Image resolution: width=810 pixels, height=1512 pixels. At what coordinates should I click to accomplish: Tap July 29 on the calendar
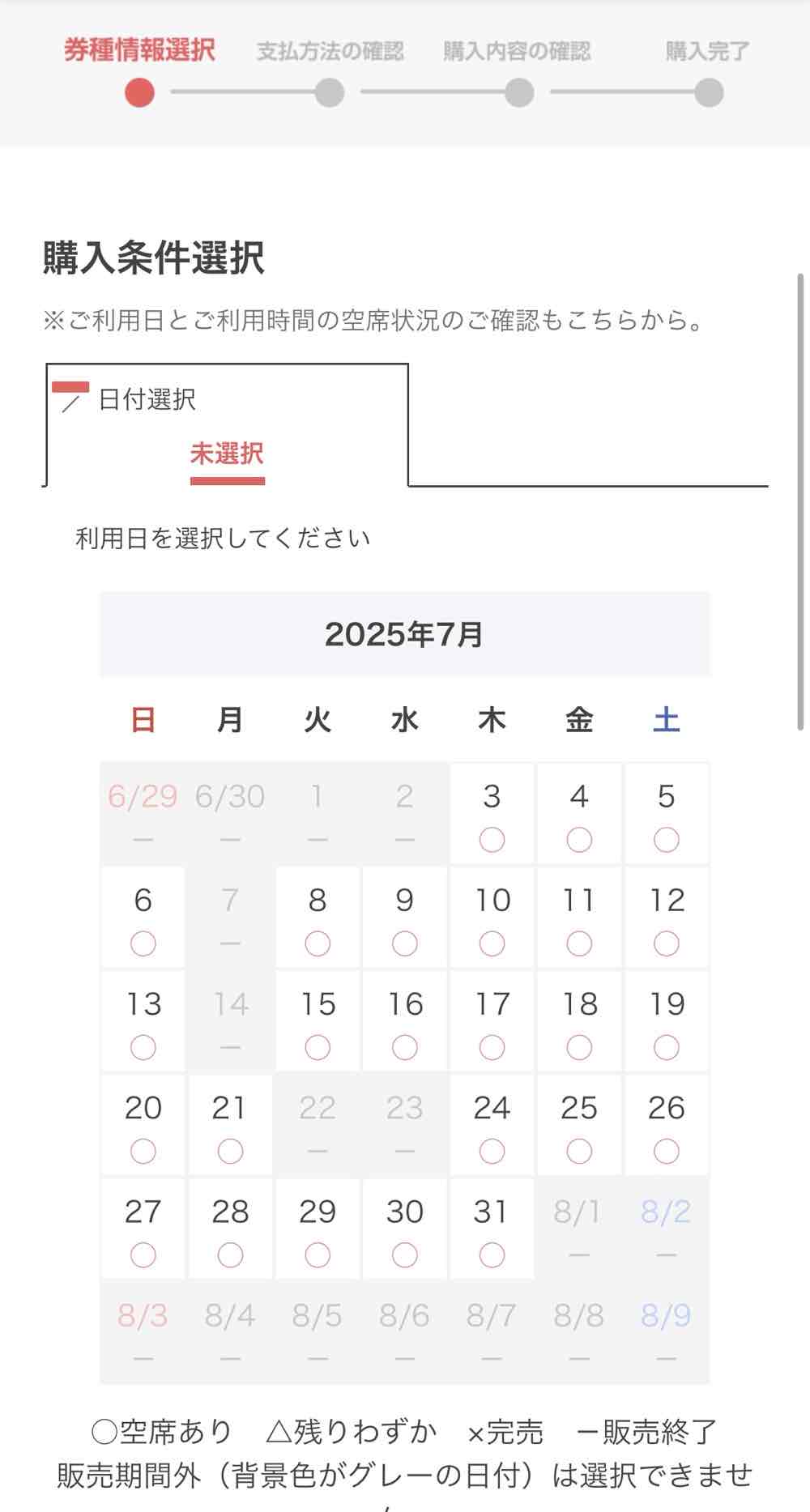[x=318, y=1229]
